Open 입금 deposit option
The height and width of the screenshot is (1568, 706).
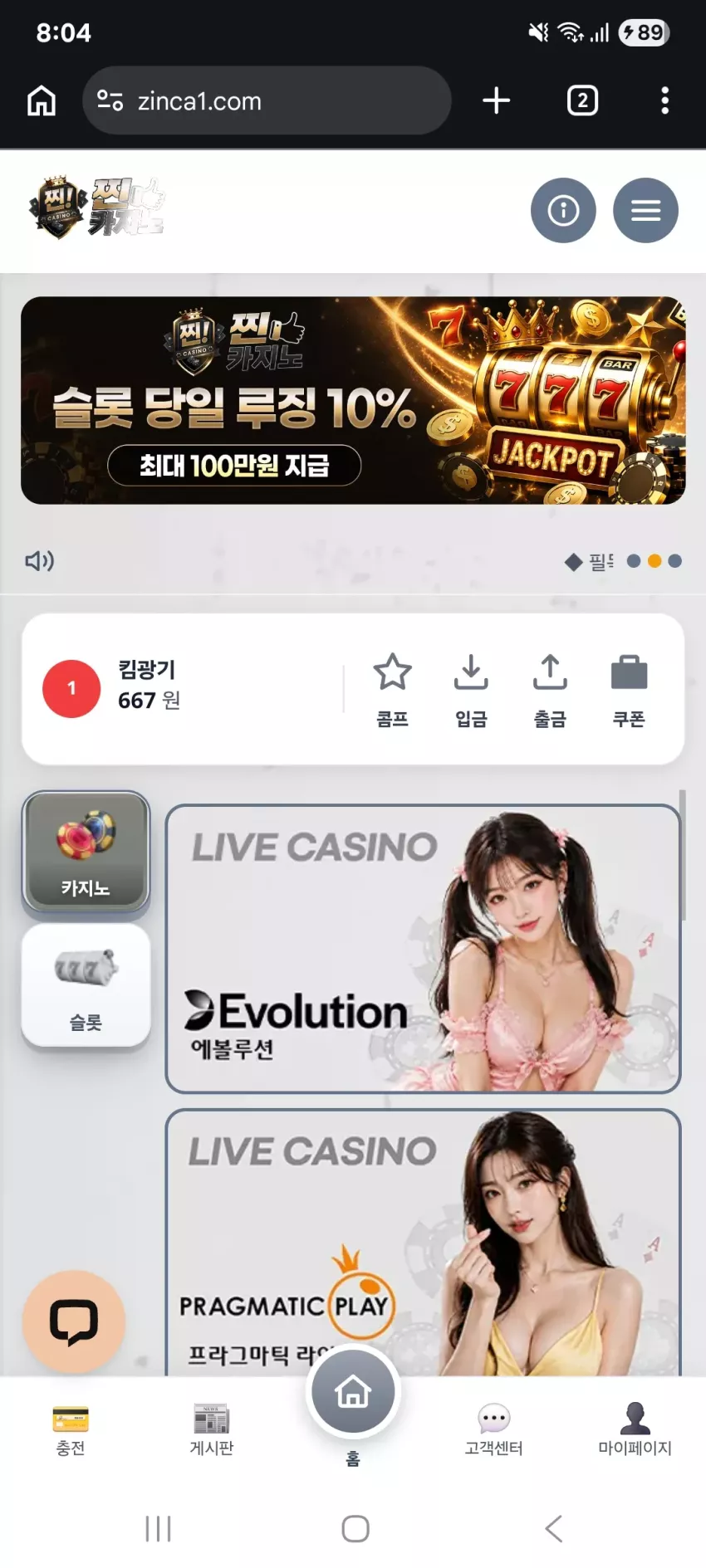(x=471, y=690)
